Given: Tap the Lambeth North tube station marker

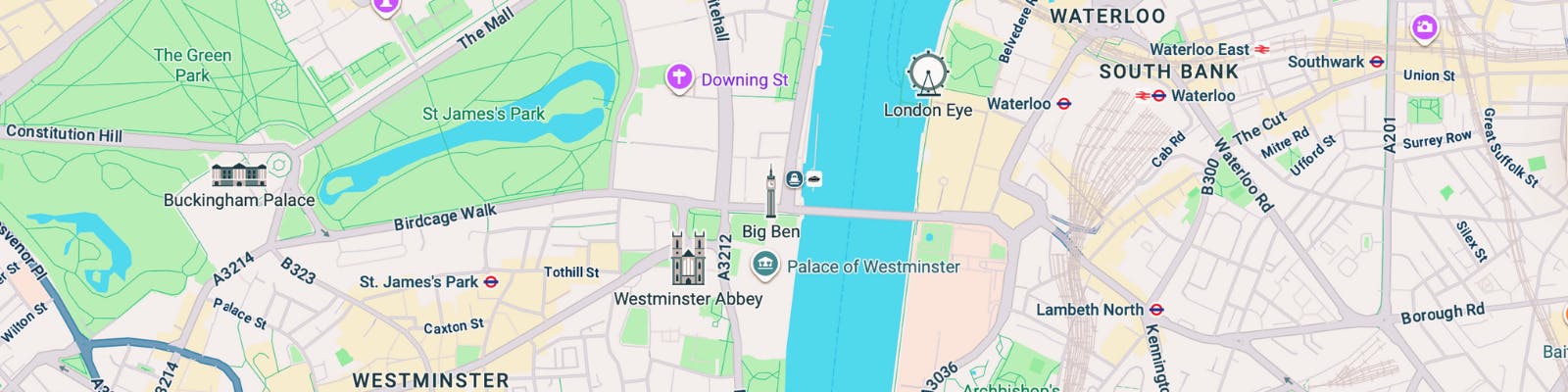Looking at the screenshot, I should pos(1156,310).
